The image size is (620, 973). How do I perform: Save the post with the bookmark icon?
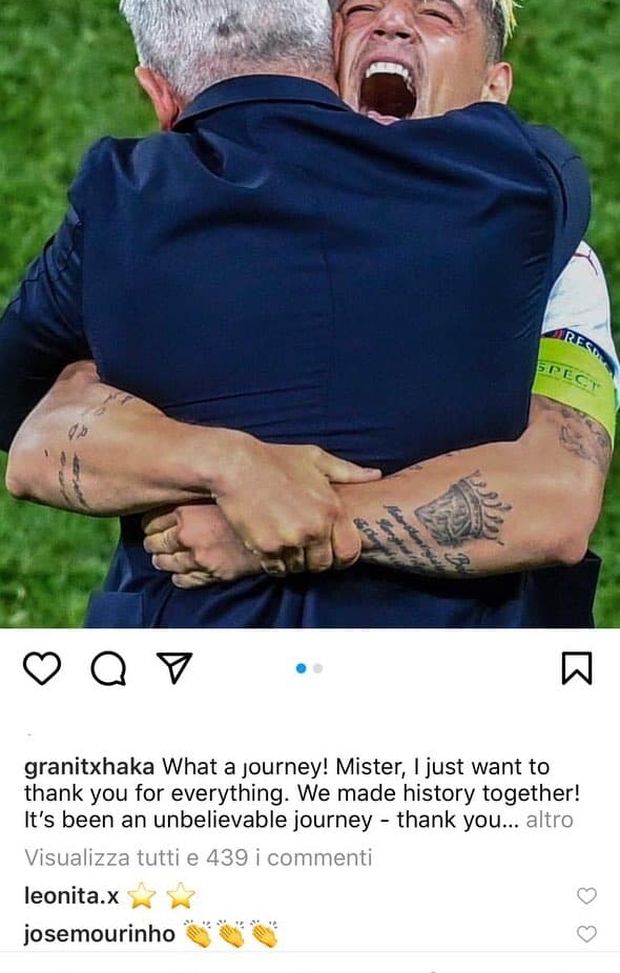coord(576,669)
